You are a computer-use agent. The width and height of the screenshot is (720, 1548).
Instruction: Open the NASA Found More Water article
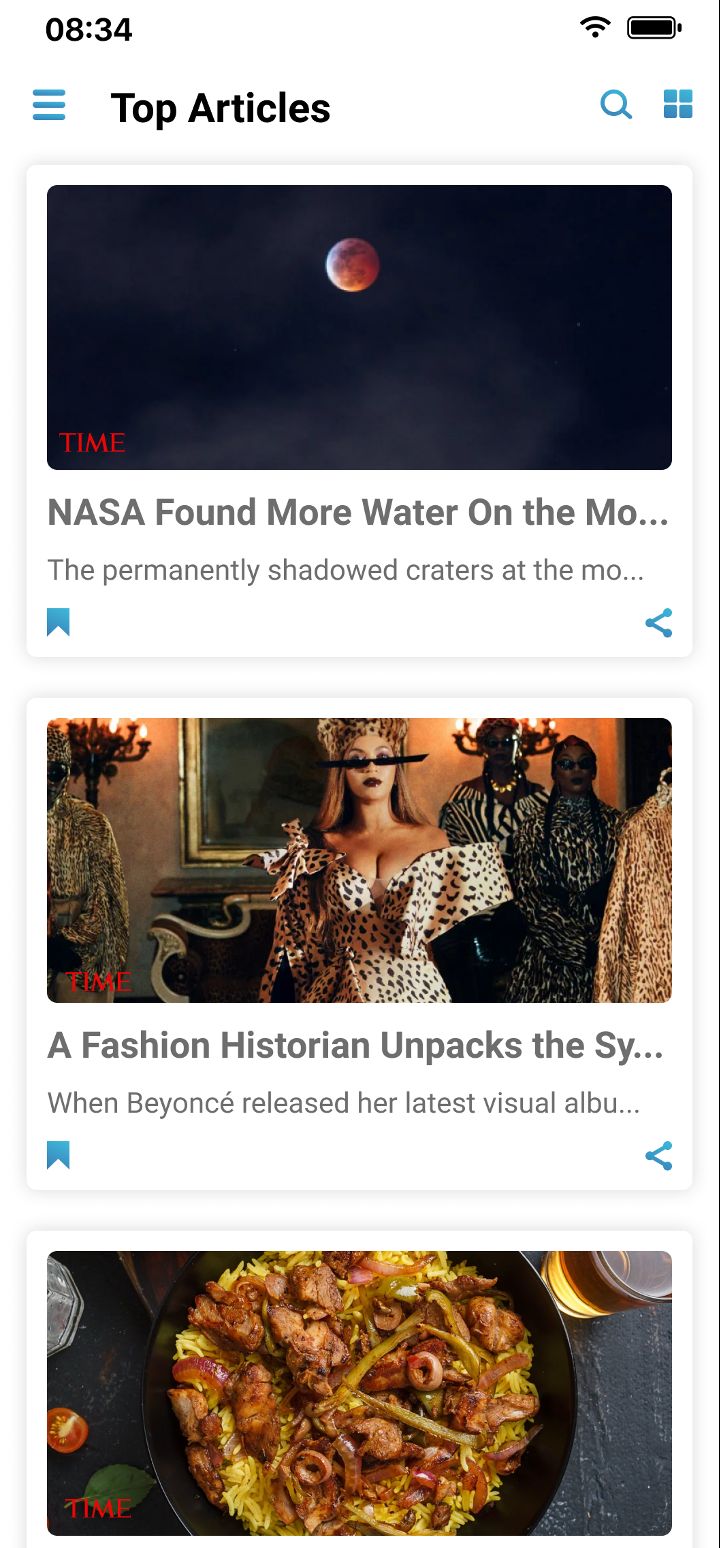[x=358, y=512]
